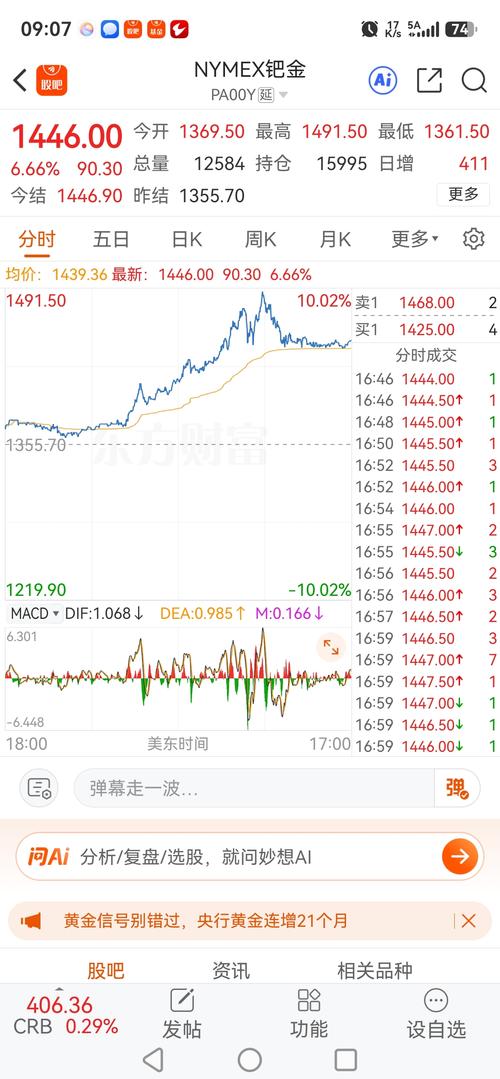Screen dimensions: 500x1079
Task: Switch to the 五日 chart tab
Action: pyautogui.click(x=111, y=239)
